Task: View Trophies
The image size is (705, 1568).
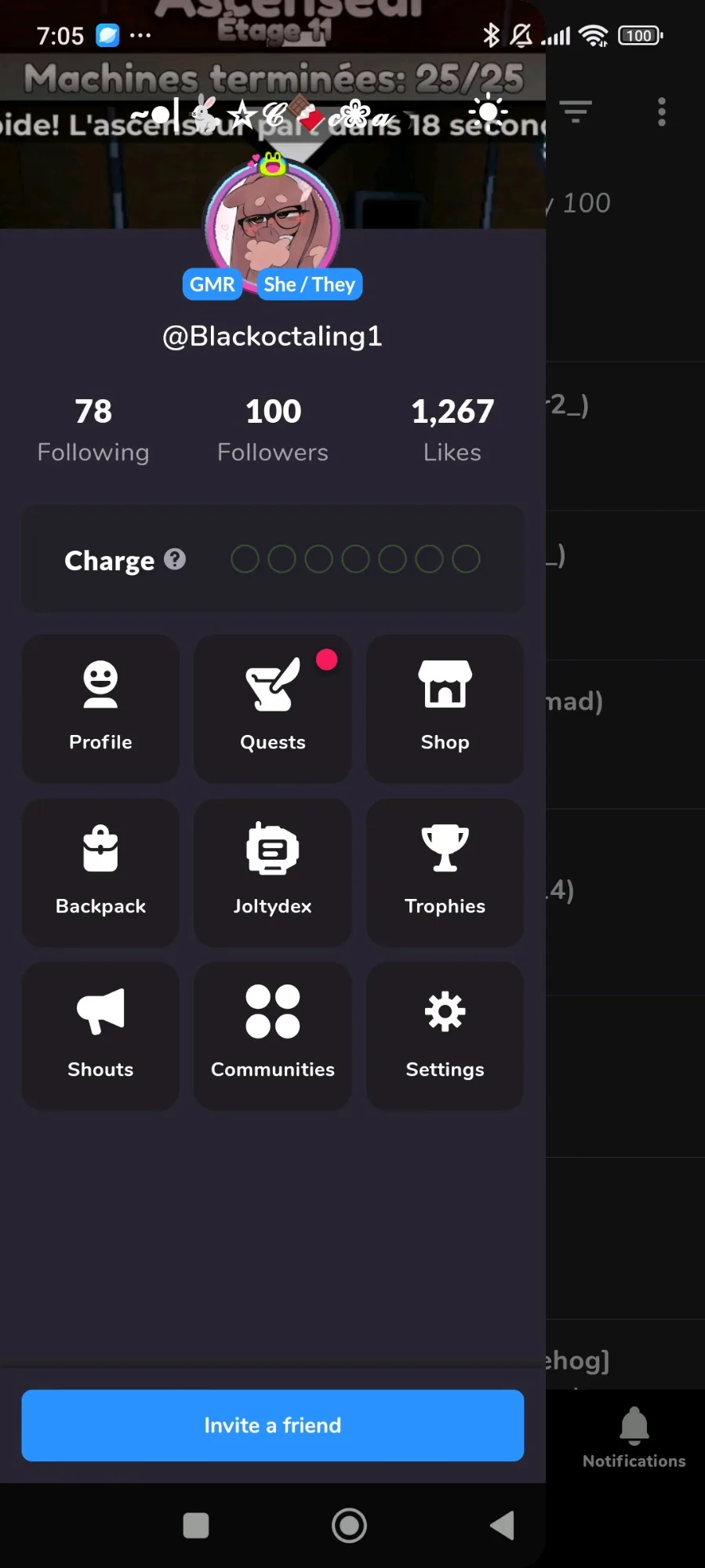Action: coord(445,872)
